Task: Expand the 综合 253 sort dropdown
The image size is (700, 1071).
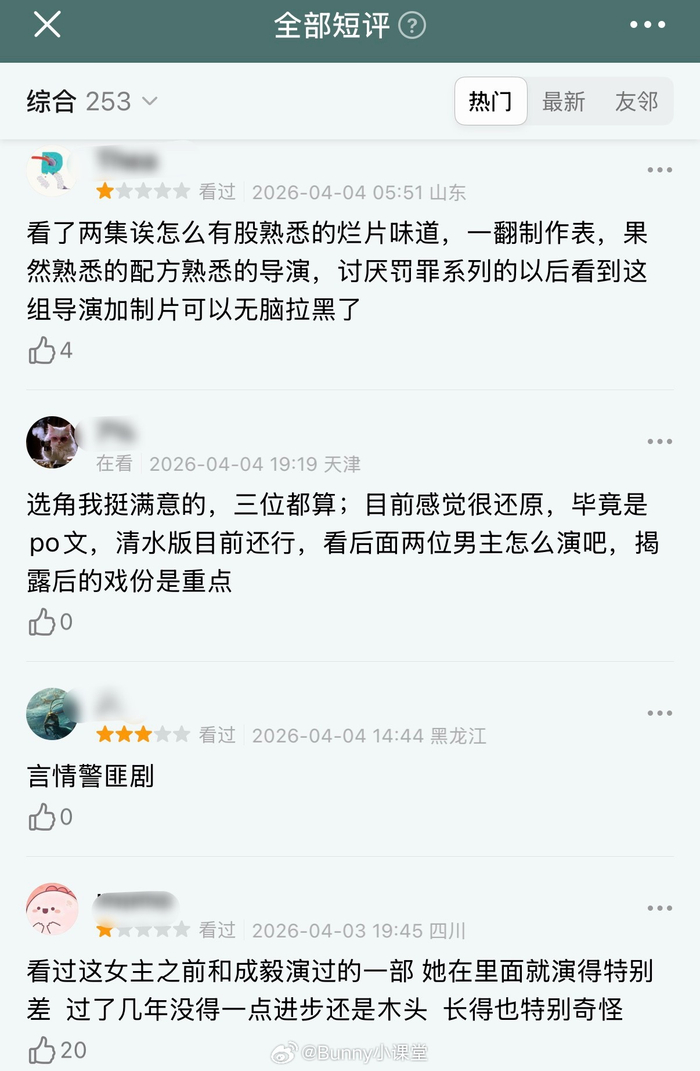Action: coord(92,101)
